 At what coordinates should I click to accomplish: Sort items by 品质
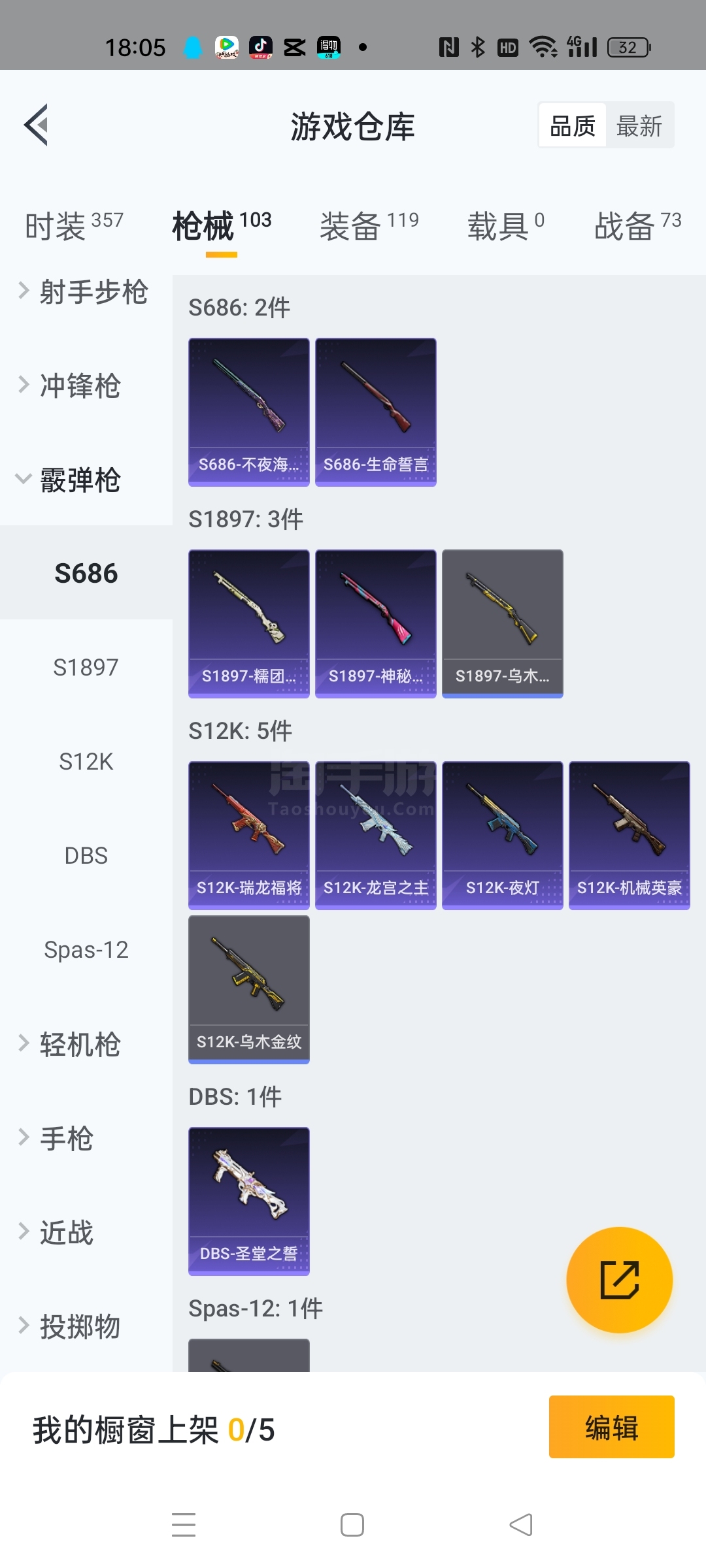(573, 126)
